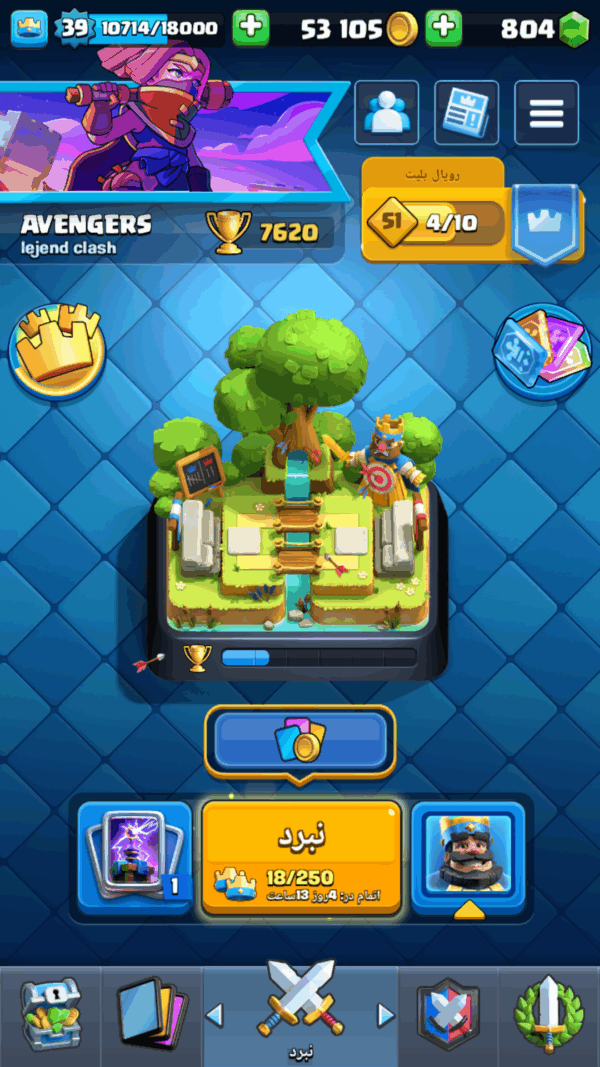This screenshot has width=600, height=1067.
Task: Open the friends icon
Action: point(386,112)
